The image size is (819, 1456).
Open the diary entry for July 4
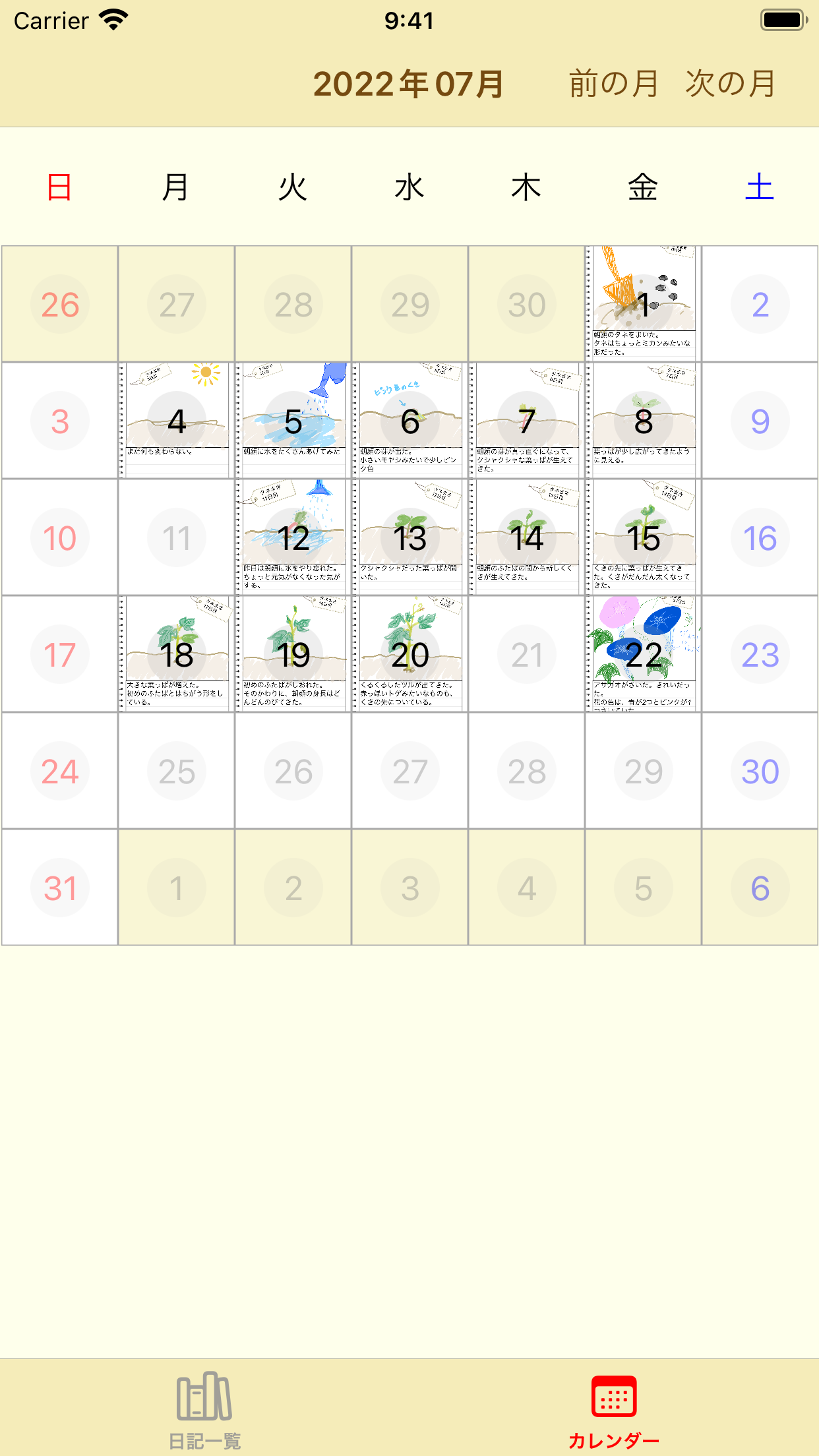176,421
